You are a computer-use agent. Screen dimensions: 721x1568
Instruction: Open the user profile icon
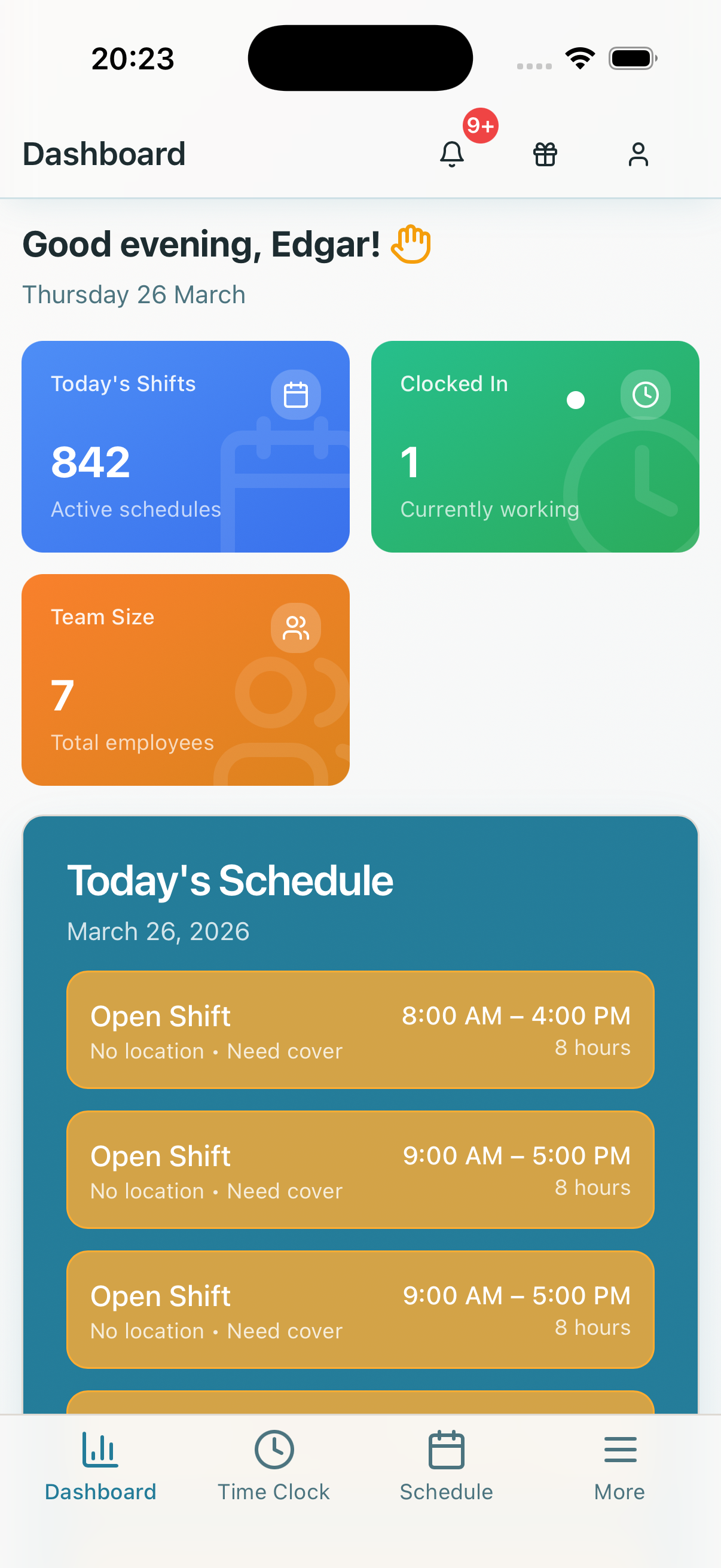(x=638, y=154)
